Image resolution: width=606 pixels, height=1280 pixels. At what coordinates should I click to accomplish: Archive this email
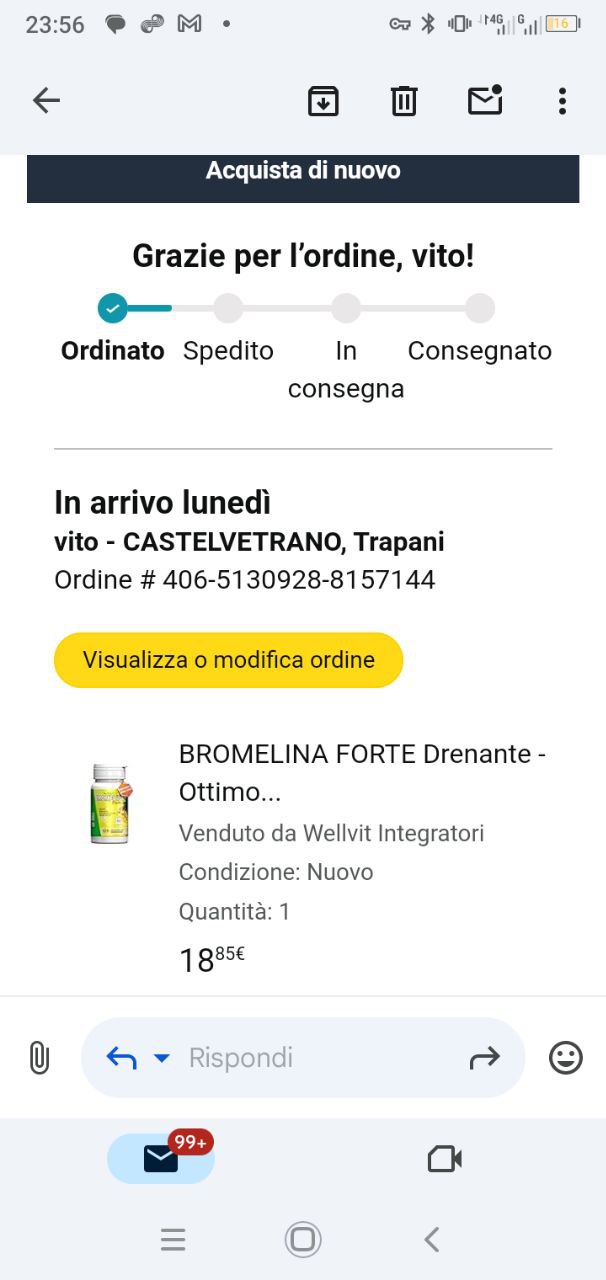323,100
